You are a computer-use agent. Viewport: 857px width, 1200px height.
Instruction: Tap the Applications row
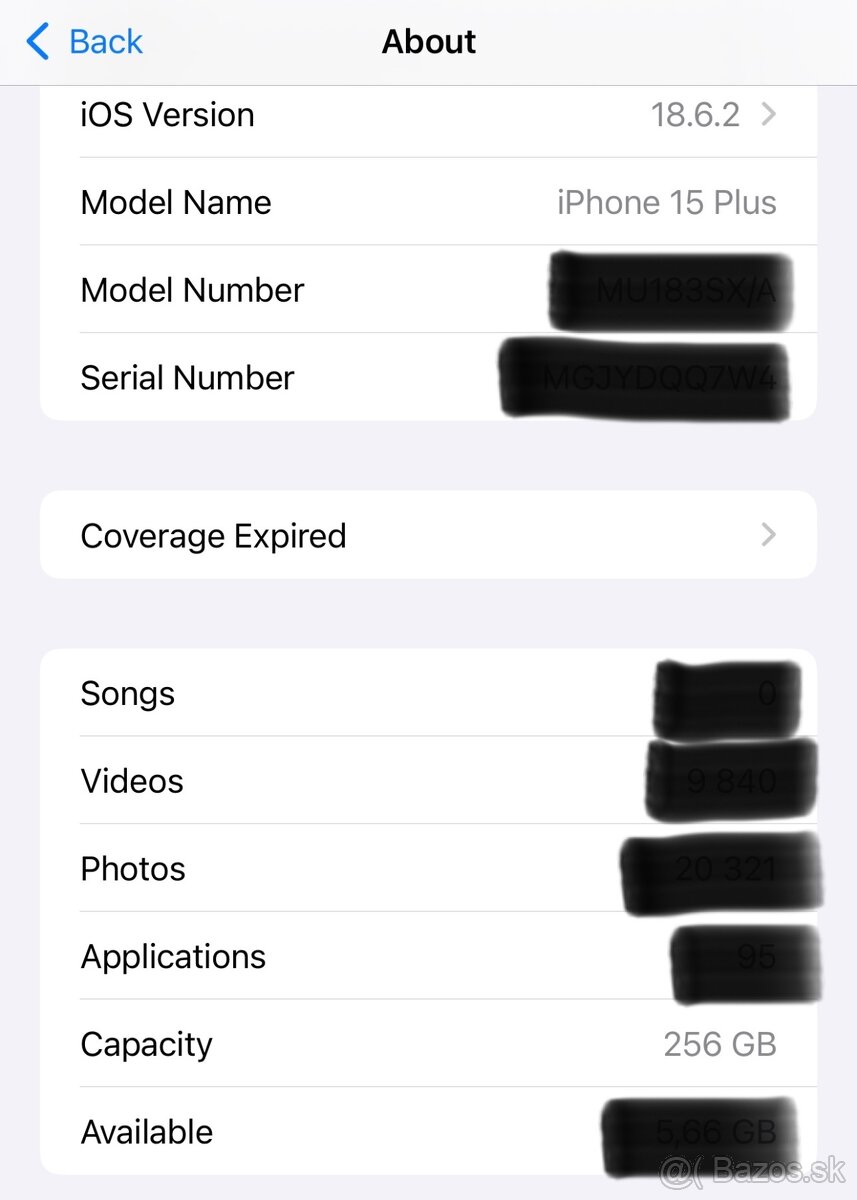coord(300,956)
